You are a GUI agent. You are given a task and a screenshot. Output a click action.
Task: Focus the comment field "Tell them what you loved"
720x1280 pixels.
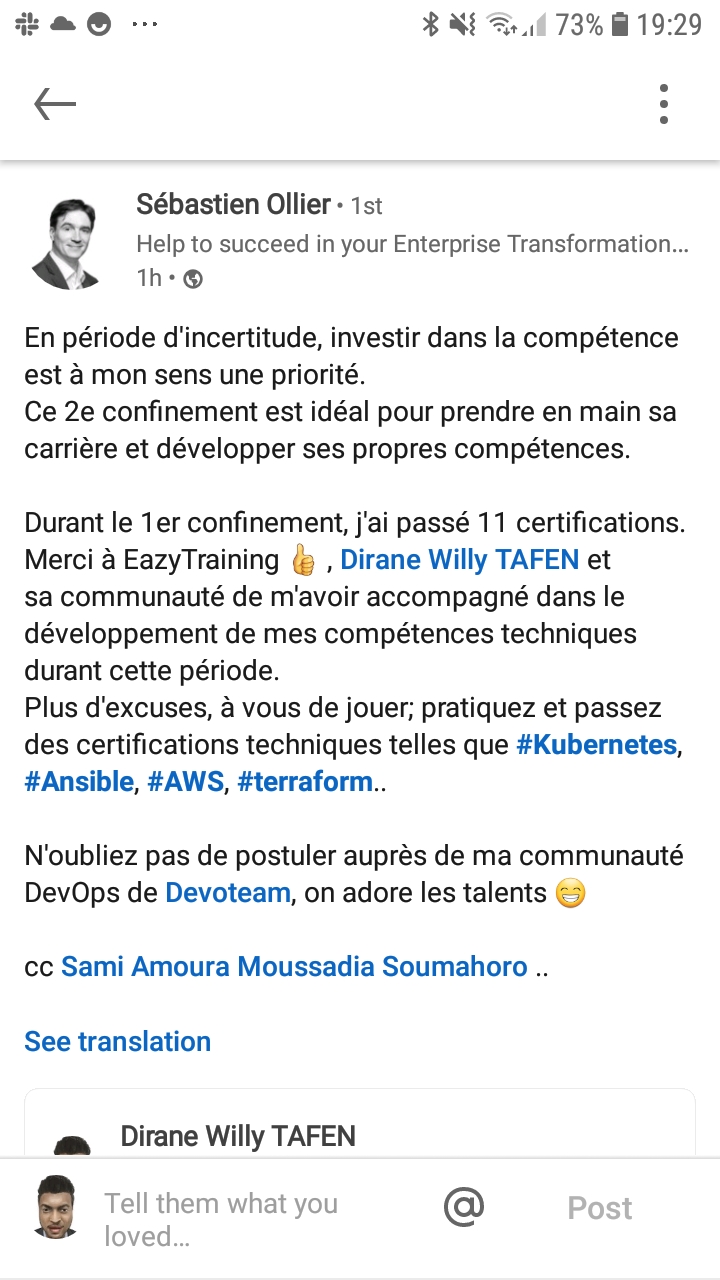pyautogui.click(x=220, y=1219)
